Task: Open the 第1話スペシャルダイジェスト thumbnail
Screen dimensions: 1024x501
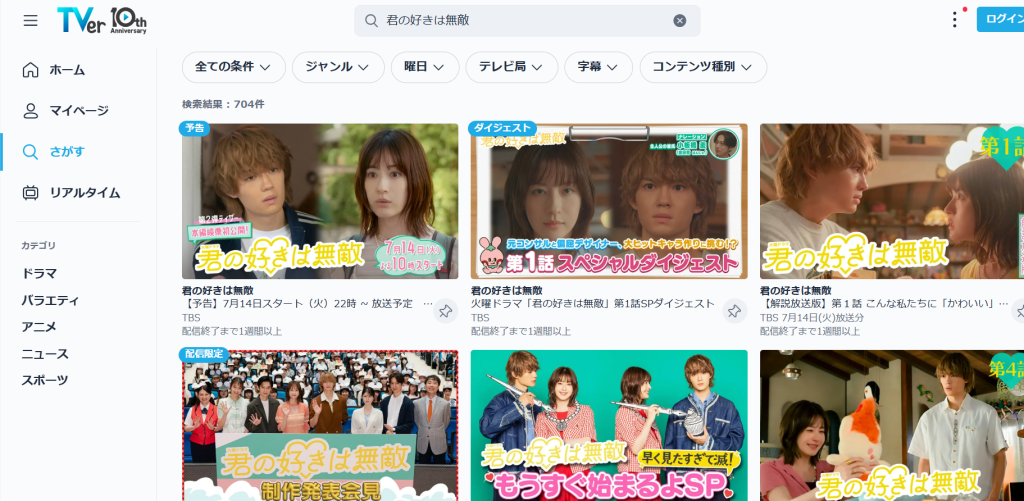Action: tap(609, 202)
